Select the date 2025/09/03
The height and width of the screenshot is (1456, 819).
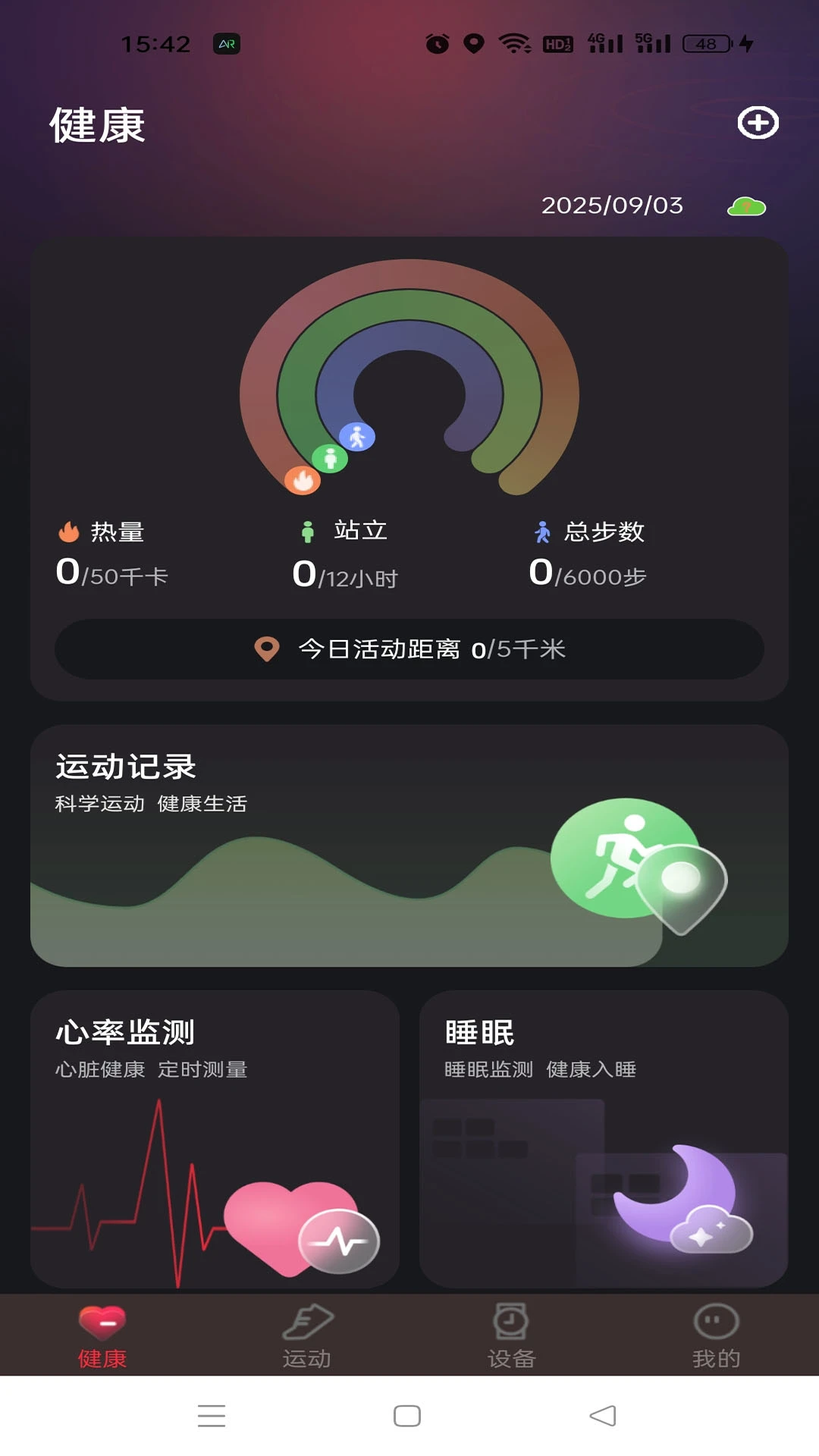611,205
